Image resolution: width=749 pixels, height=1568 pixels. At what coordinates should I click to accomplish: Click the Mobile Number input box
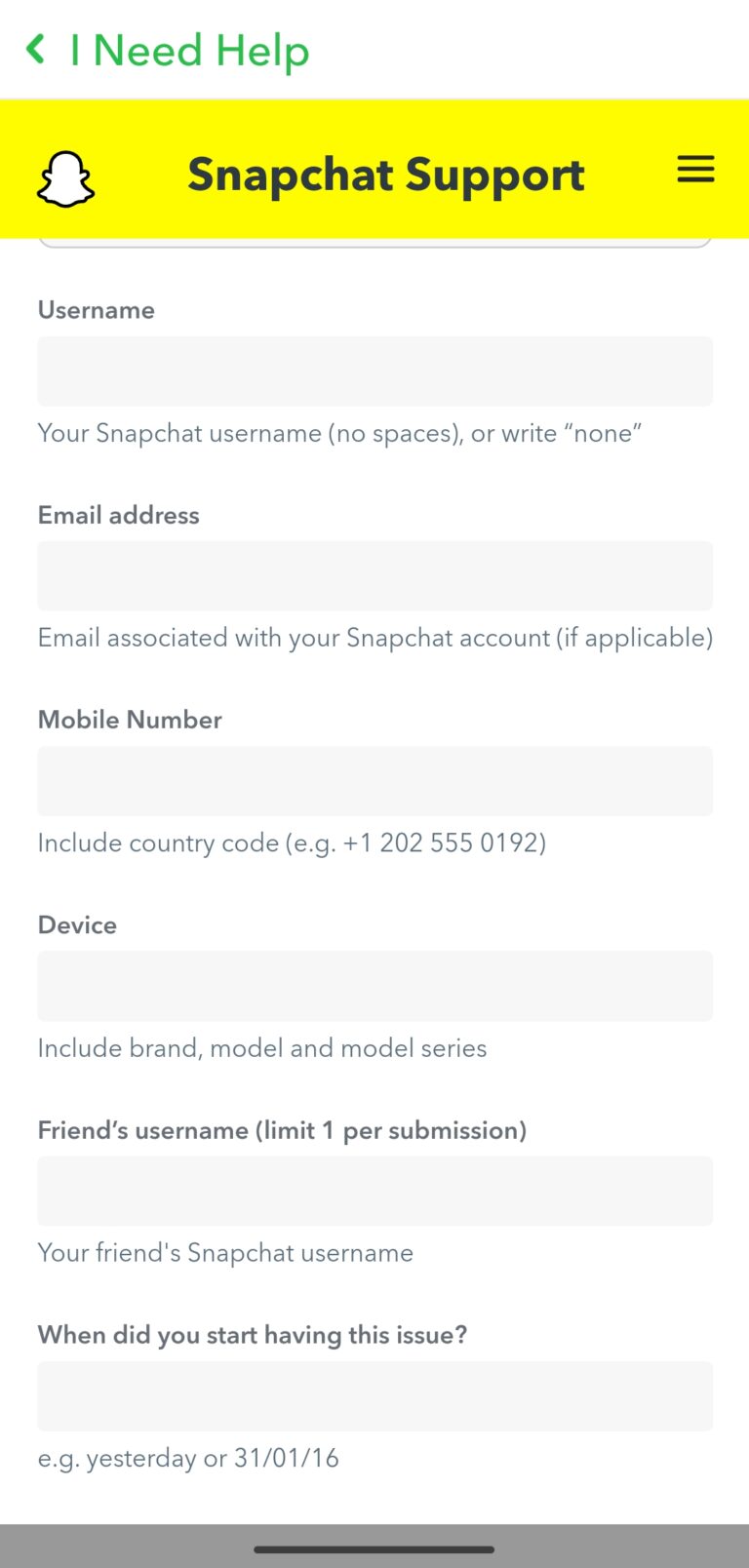click(x=374, y=781)
